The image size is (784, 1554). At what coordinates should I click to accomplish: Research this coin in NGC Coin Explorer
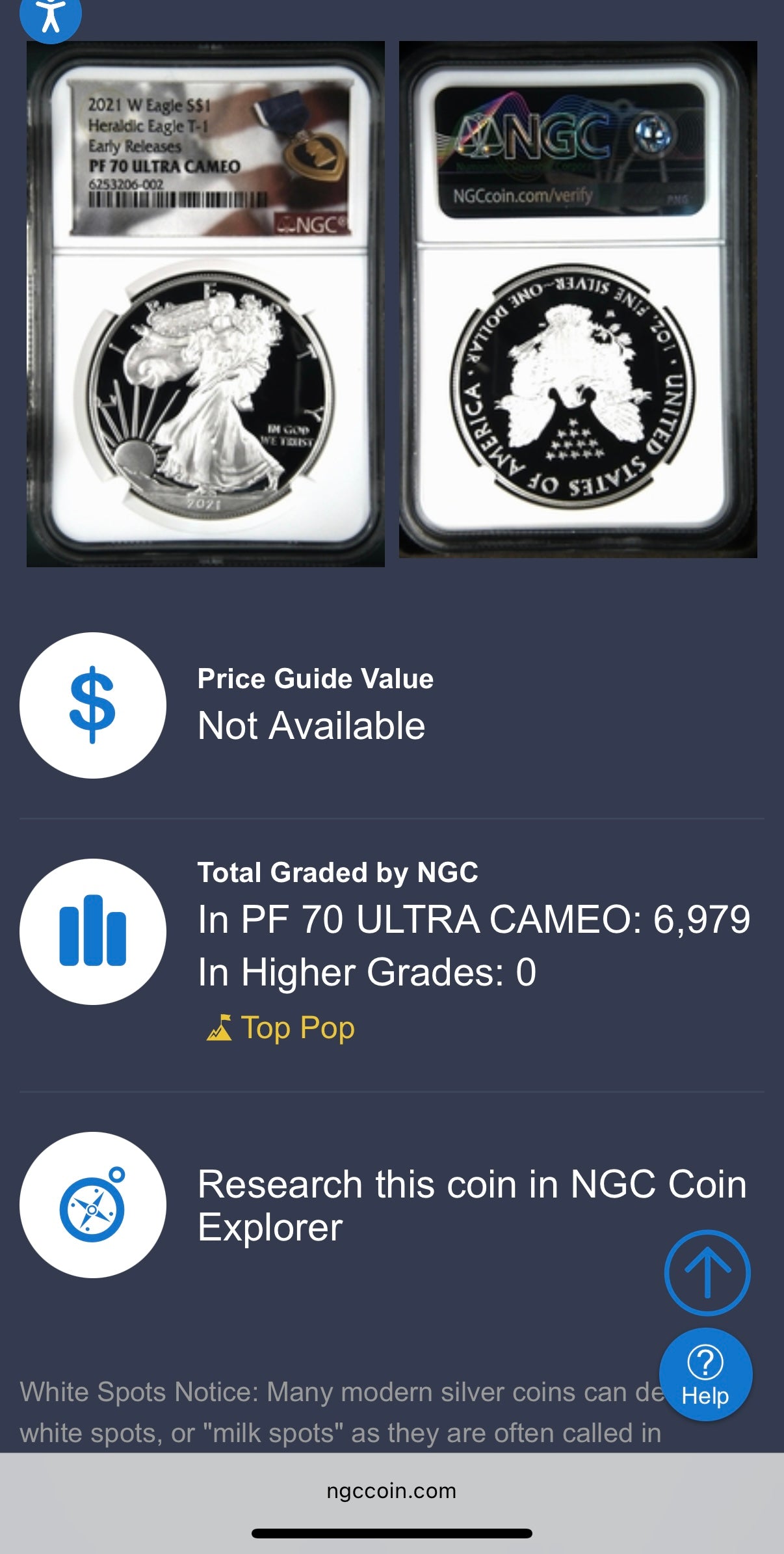[471, 1205]
